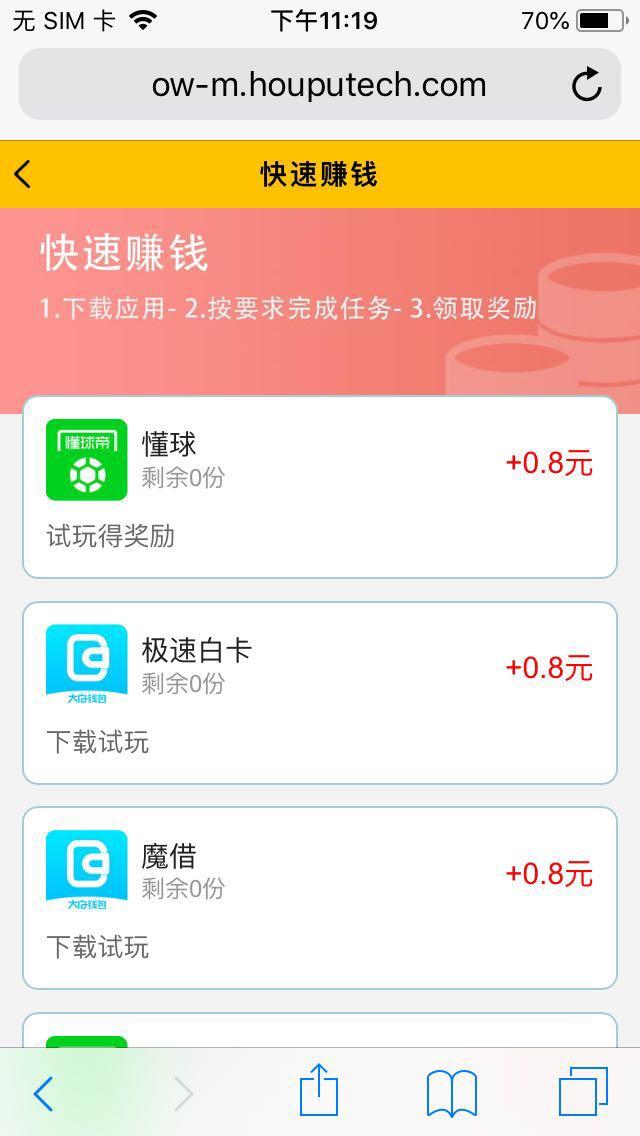Viewport: 640px width, 1136px height.
Task: Share this page from the toolbar
Action: (319, 1091)
